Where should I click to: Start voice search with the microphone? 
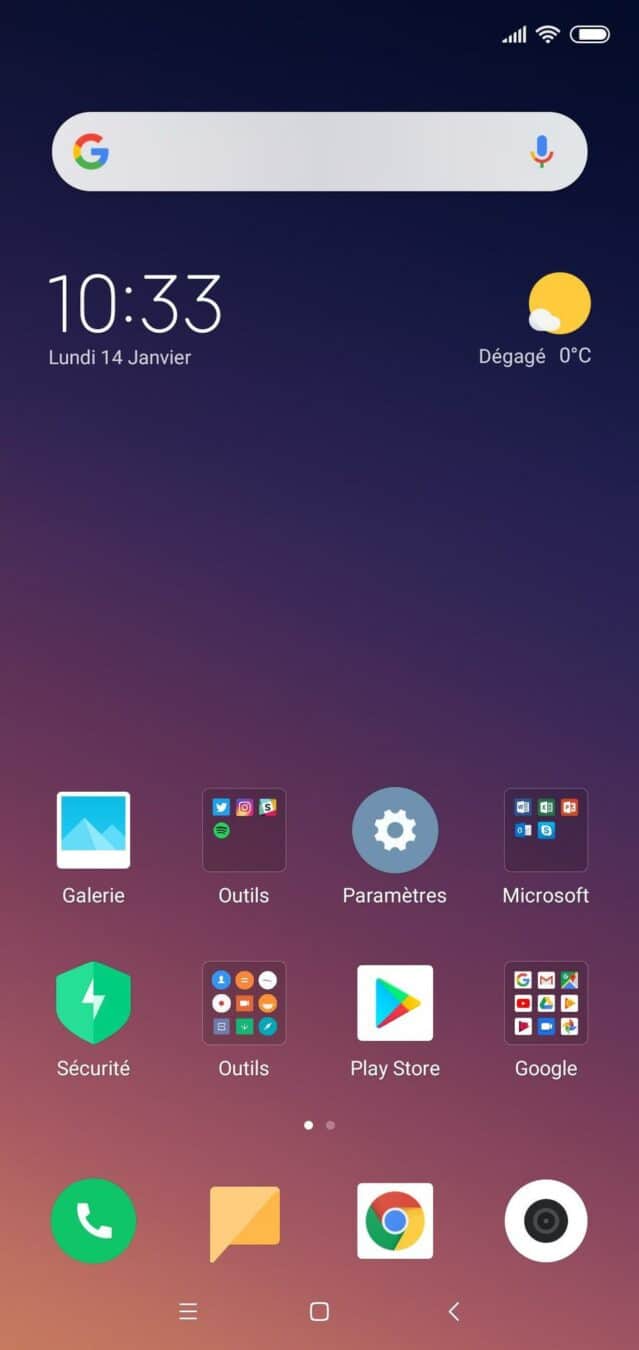pos(542,152)
